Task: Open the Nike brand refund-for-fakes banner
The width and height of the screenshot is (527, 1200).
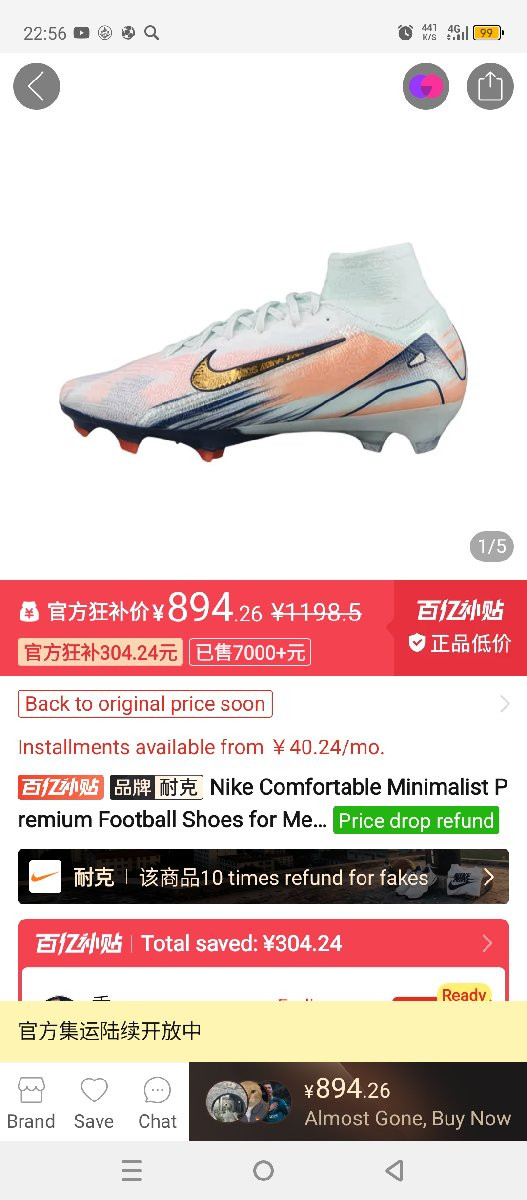Action: pyautogui.click(x=264, y=877)
